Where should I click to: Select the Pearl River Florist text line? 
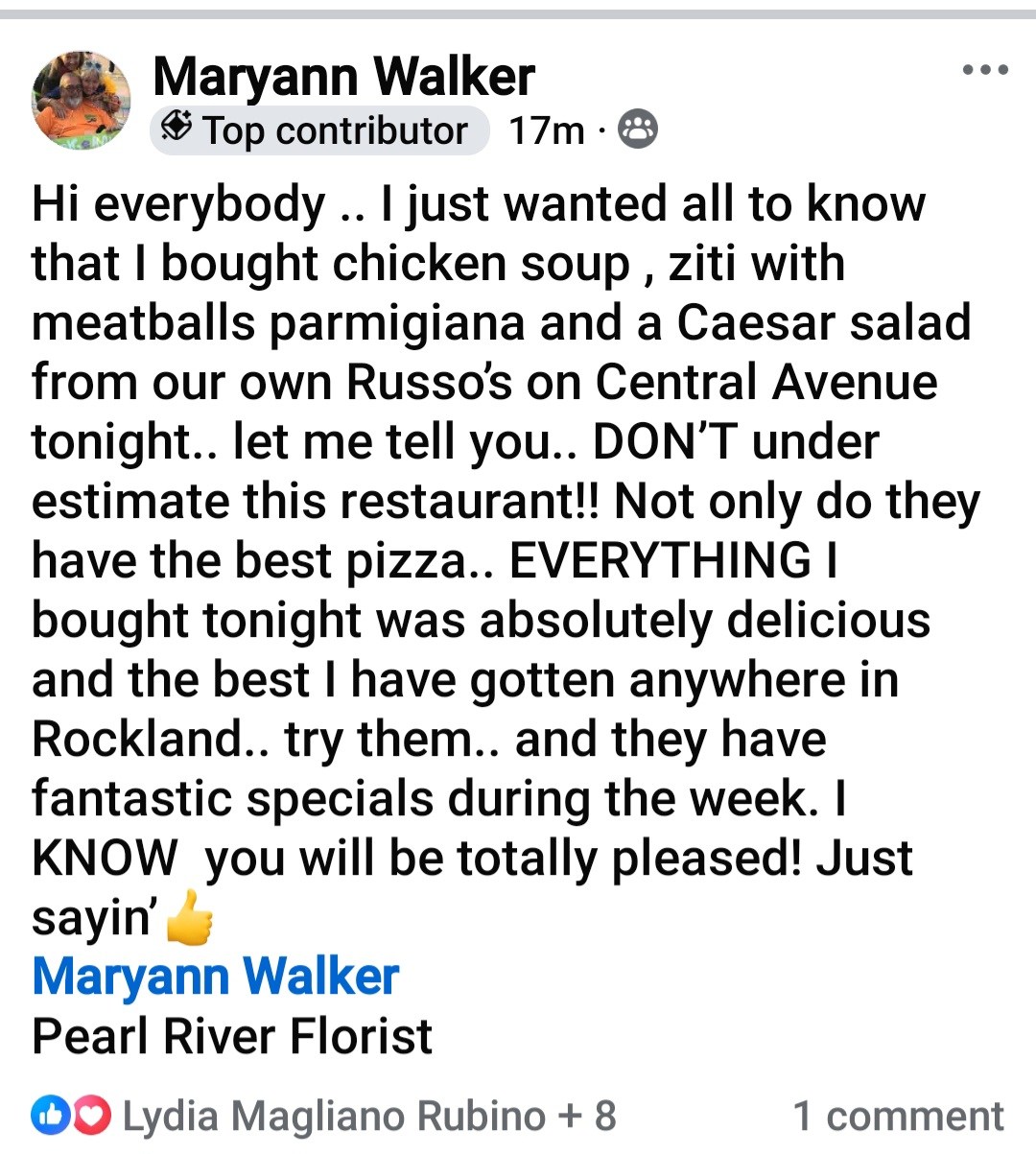pos(231,1036)
